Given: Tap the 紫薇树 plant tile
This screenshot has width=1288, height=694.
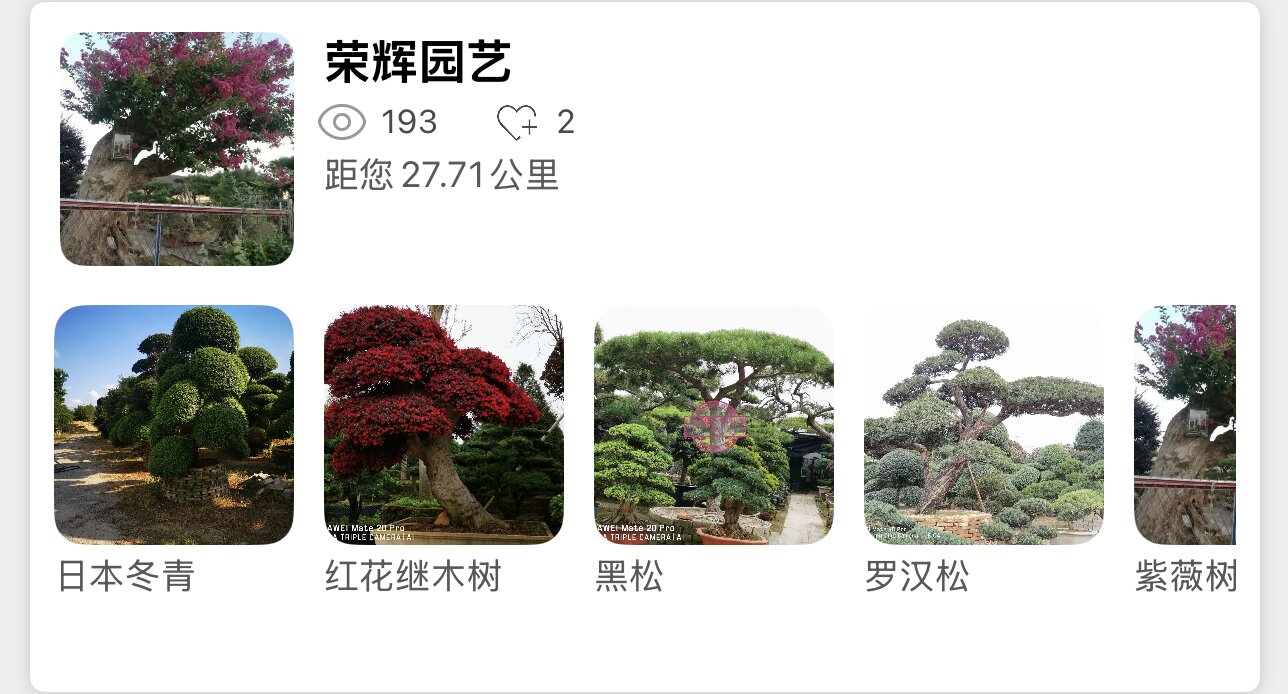Looking at the screenshot, I should click(1186, 425).
